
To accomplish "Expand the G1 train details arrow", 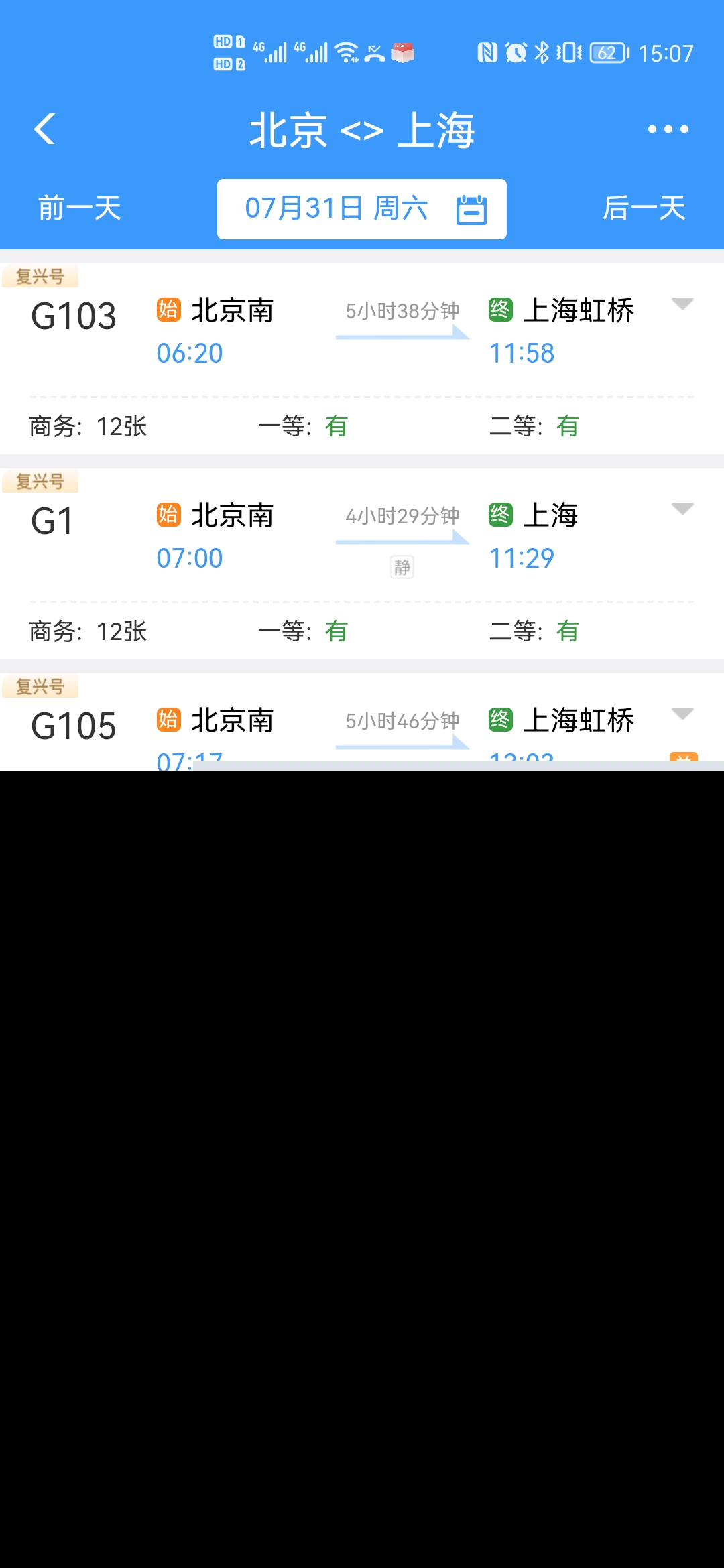I will pos(682,509).
